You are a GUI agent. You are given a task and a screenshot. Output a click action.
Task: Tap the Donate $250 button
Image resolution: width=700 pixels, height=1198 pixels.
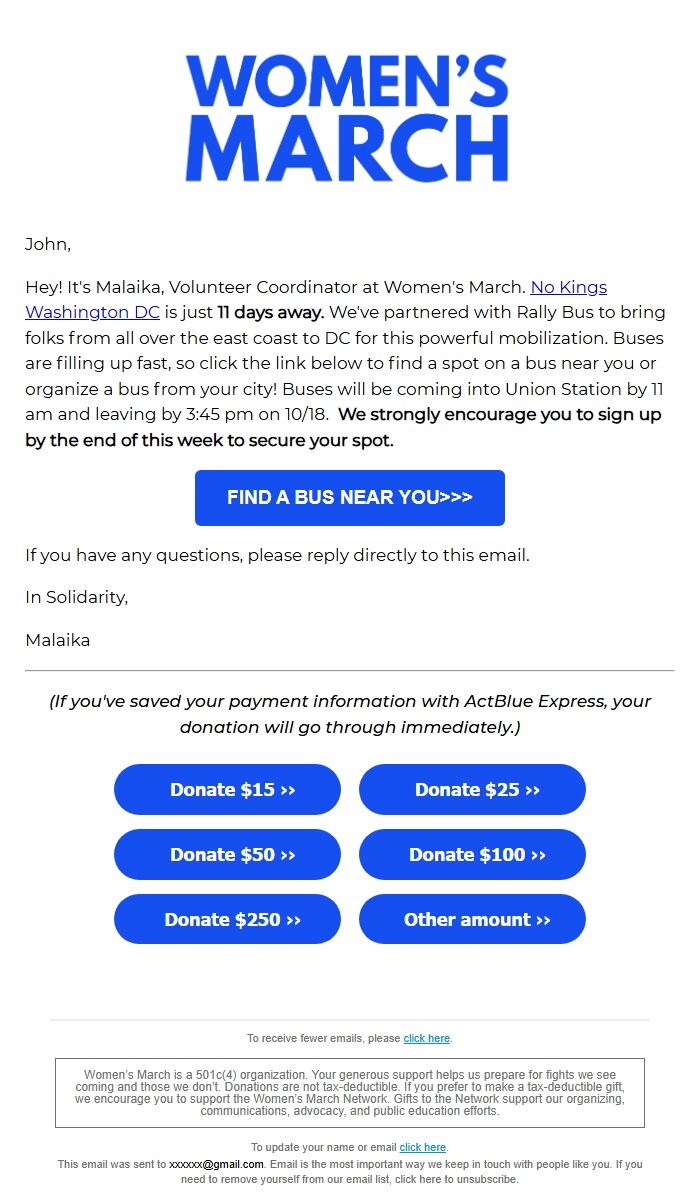[227, 920]
